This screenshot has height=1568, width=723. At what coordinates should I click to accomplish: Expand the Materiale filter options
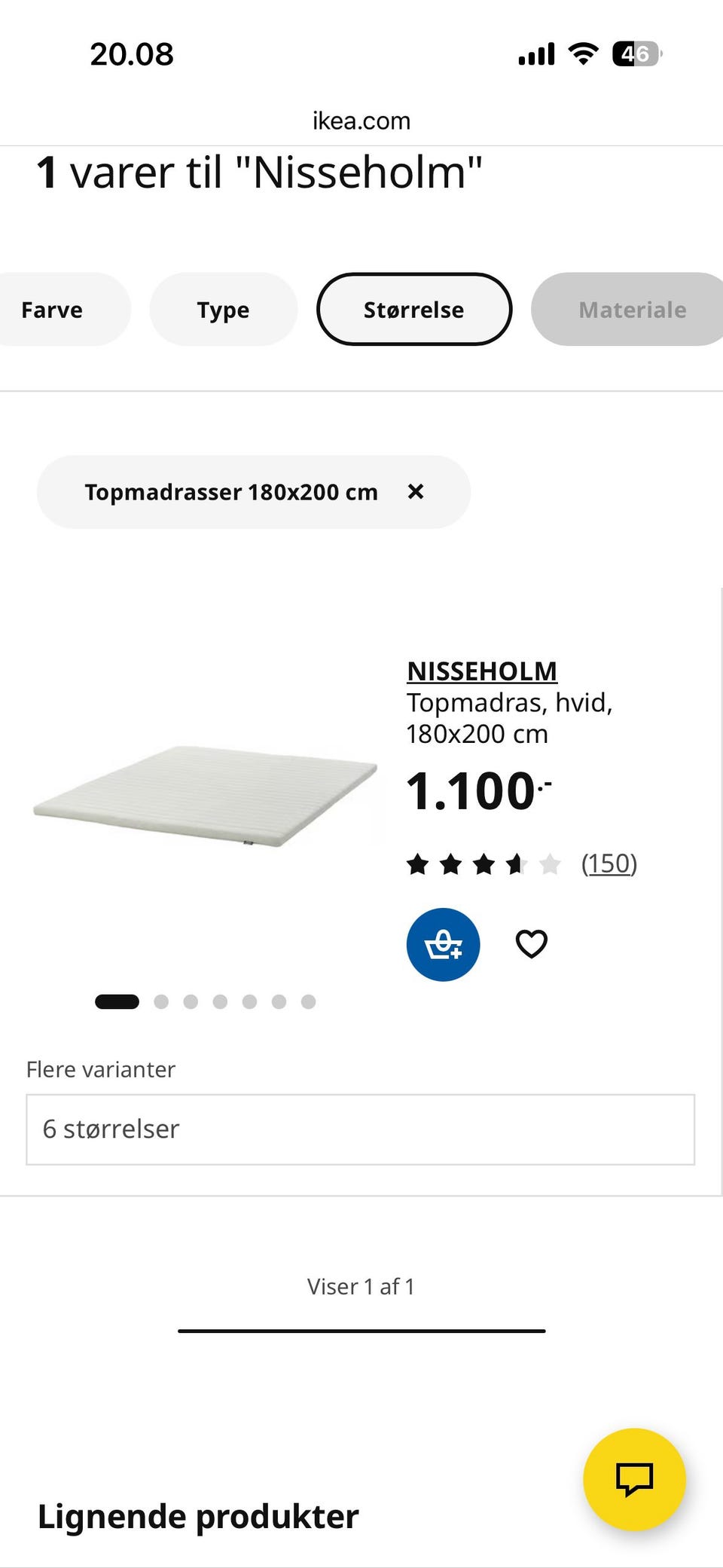[x=631, y=309]
